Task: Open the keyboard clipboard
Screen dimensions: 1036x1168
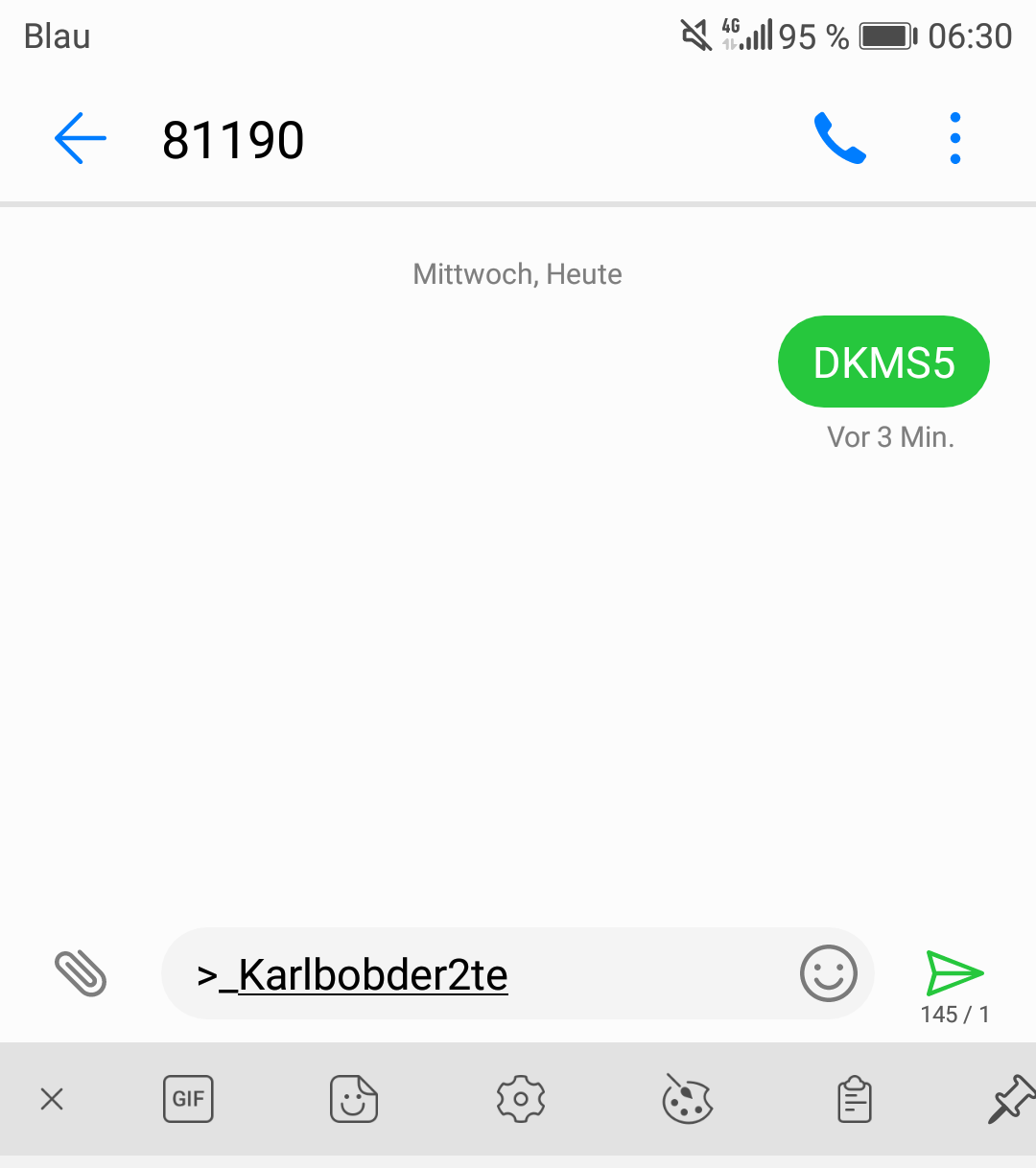Action: coord(854,1099)
